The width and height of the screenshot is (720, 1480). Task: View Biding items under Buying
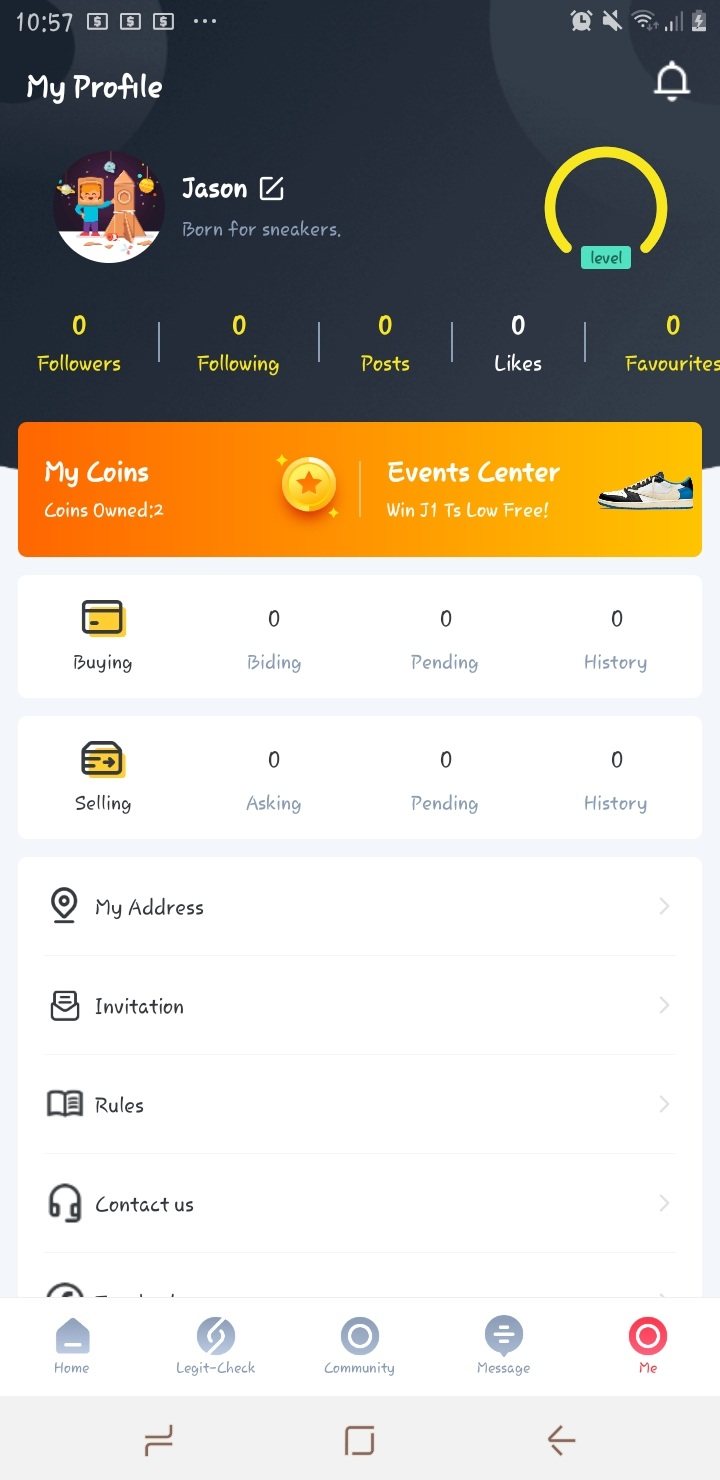[274, 638]
